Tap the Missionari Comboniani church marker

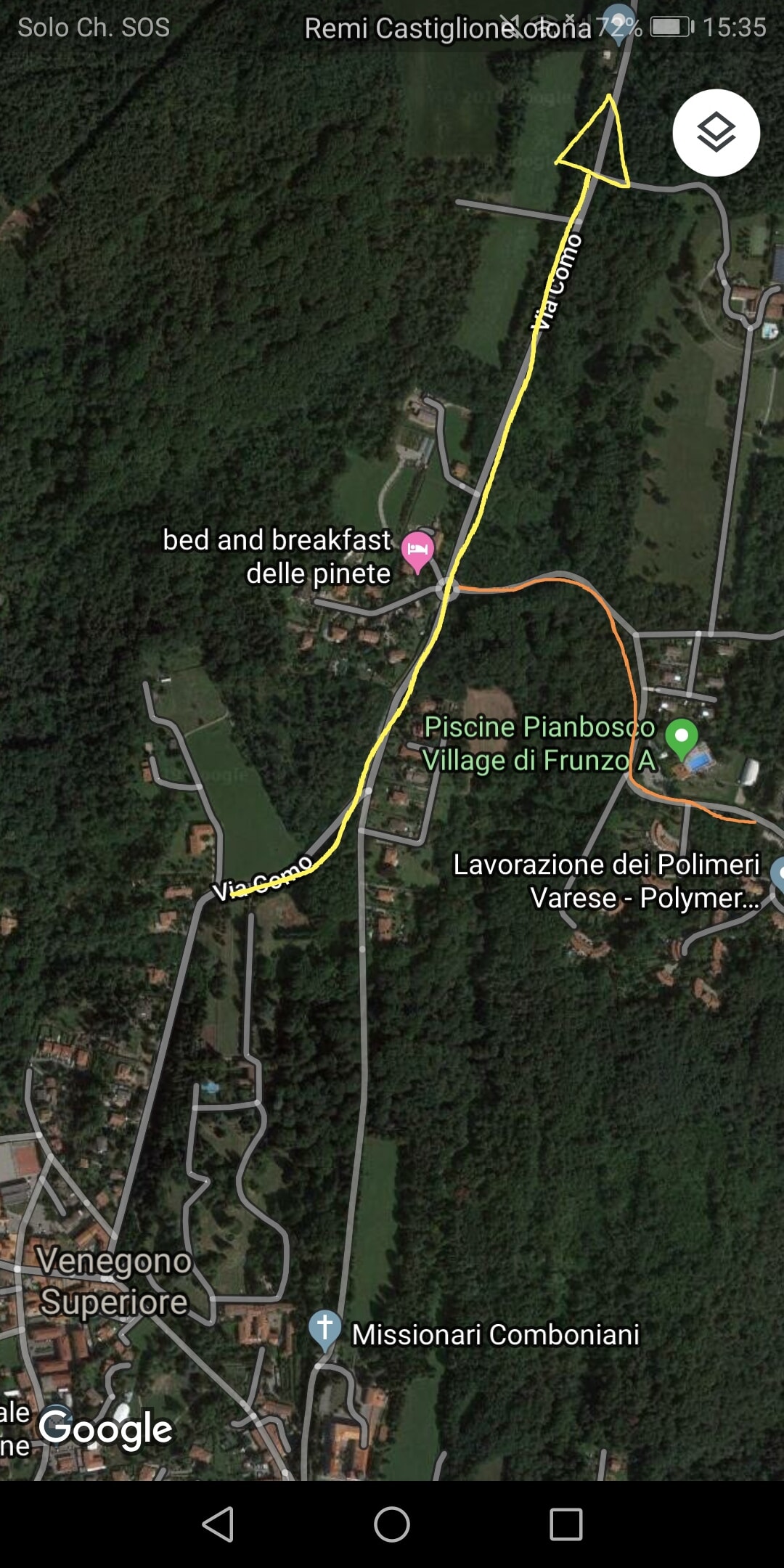[x=324, y=1328]
